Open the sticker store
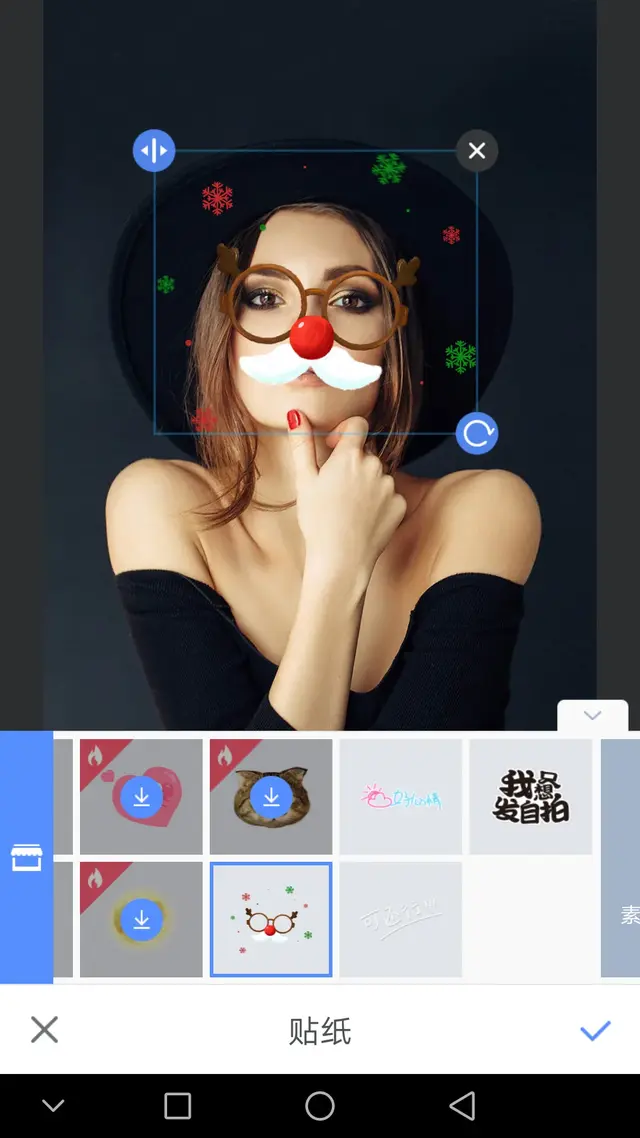This screenshot has width=640, height=1138. click(x=26, y=858)
